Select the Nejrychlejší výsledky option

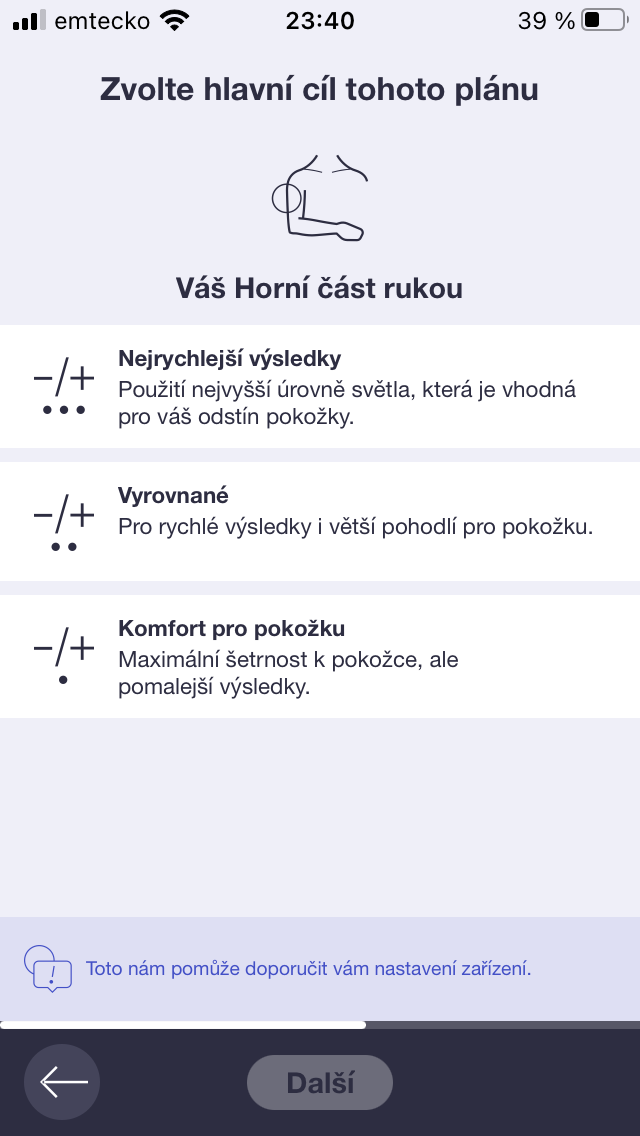[320, 387]
